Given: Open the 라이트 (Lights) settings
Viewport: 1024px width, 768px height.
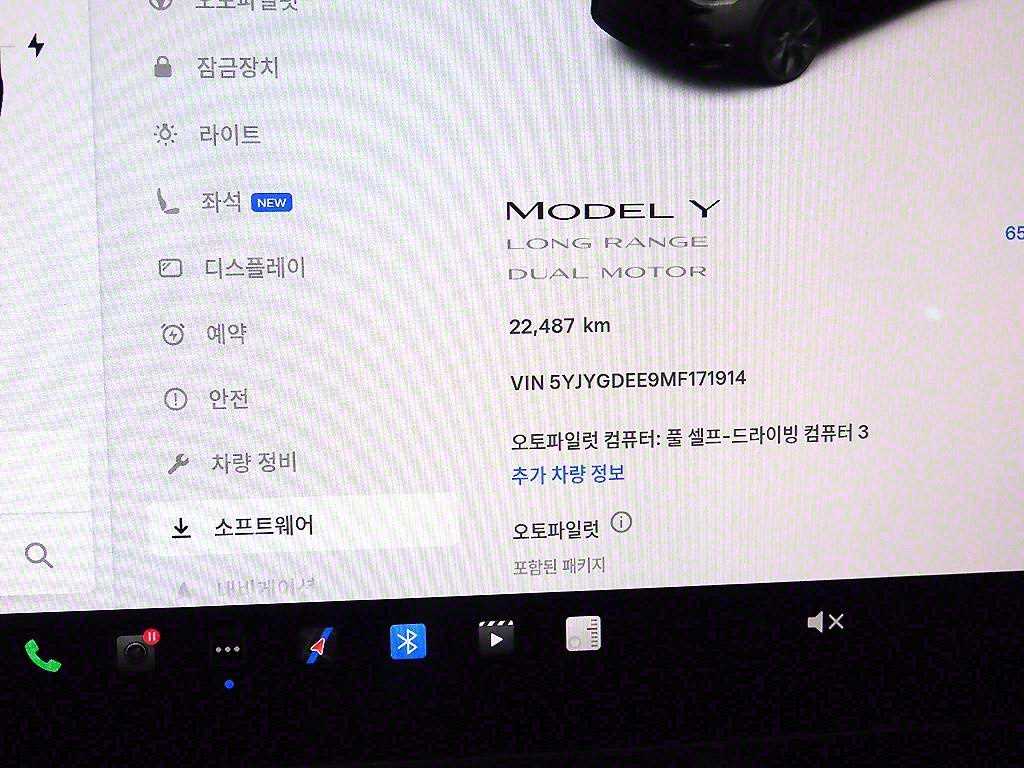Looking at the screenshot, I should (229, 134).
